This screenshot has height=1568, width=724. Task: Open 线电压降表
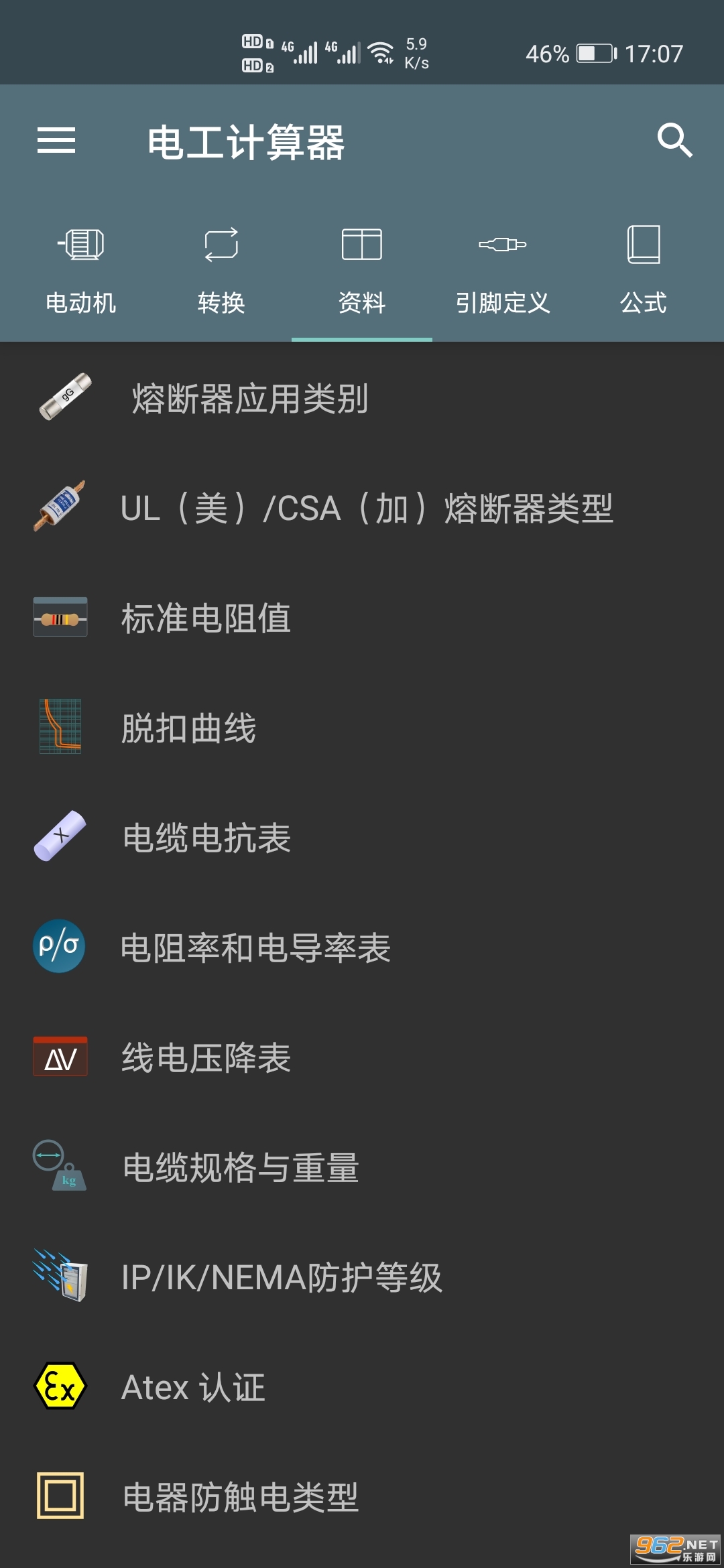pyautogui.click(x=206, y=1057)
